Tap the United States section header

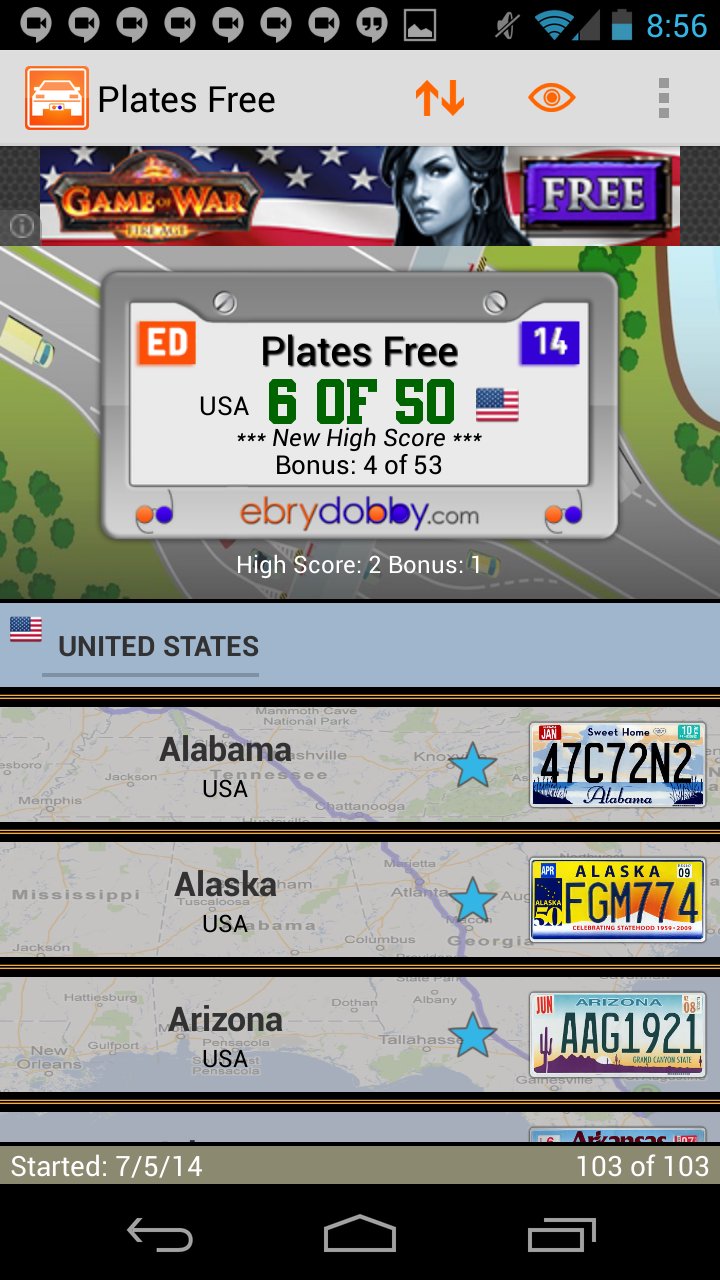[x=158, y=647]
